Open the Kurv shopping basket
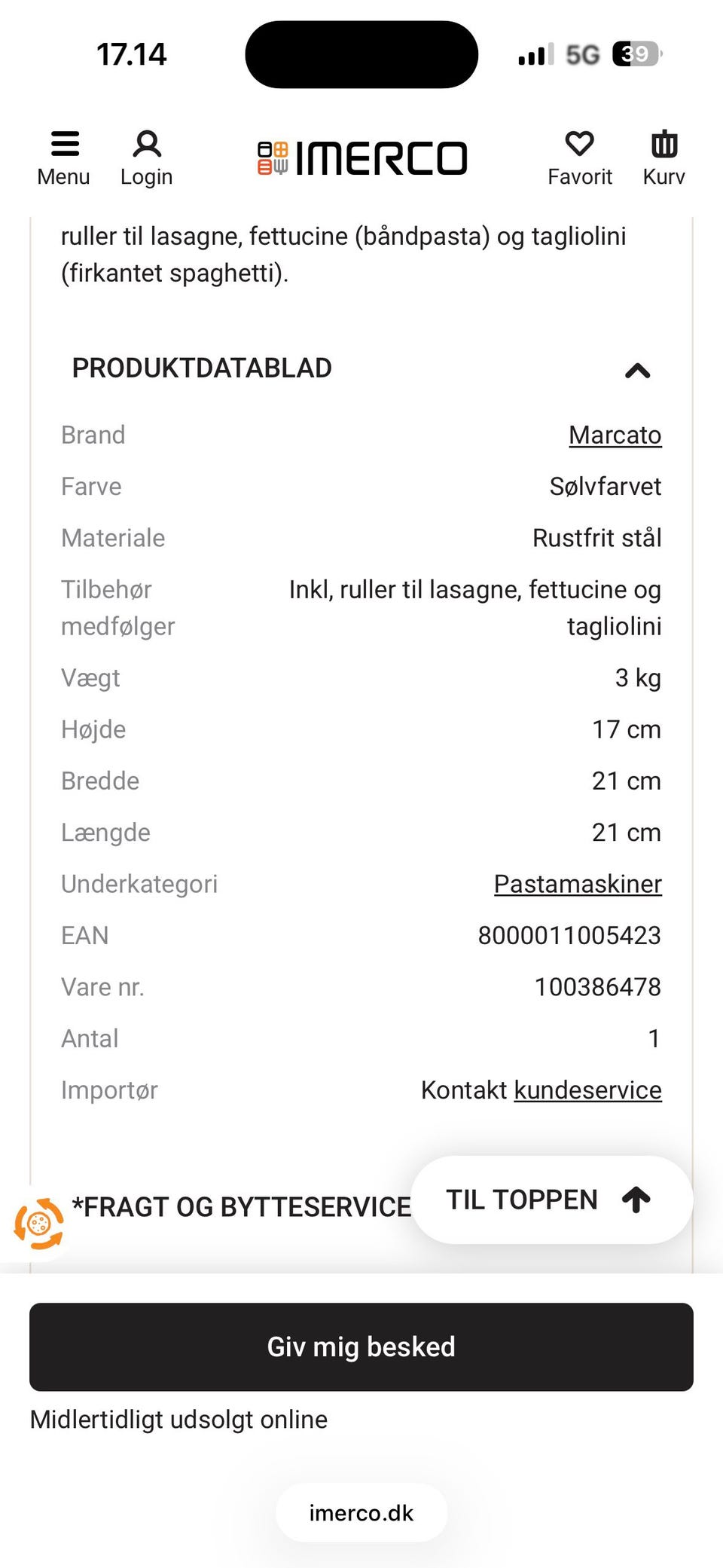Viewport: 723px width, 1568px height. point(664,158)
